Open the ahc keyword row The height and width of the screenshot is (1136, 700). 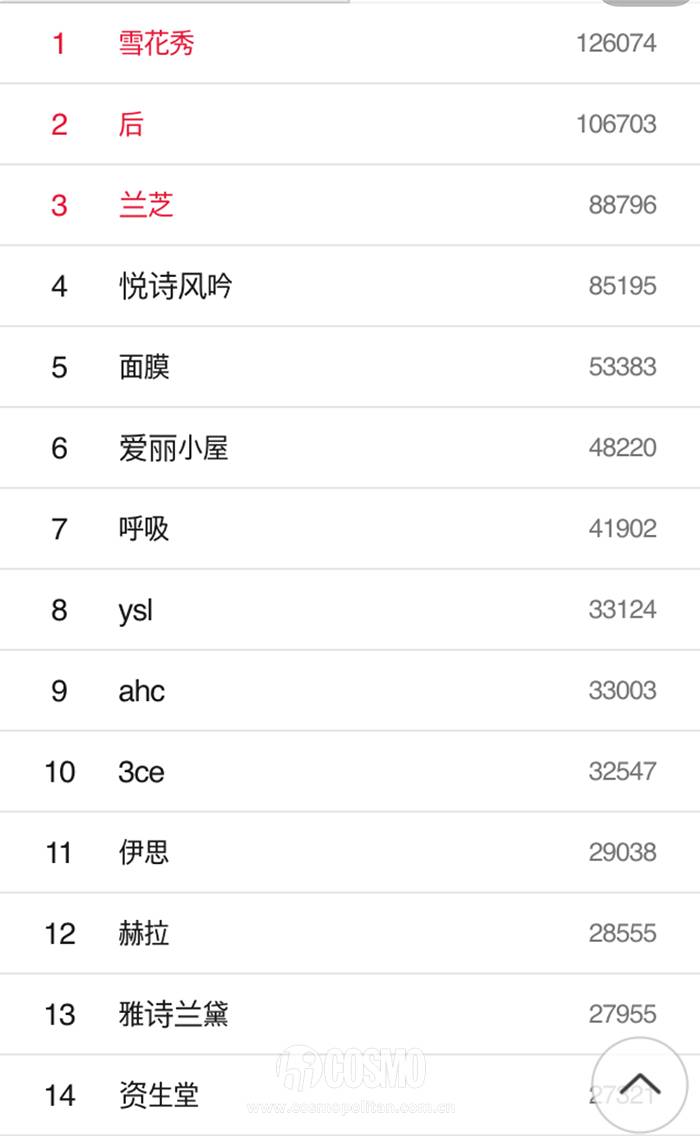tap(350, 690)
